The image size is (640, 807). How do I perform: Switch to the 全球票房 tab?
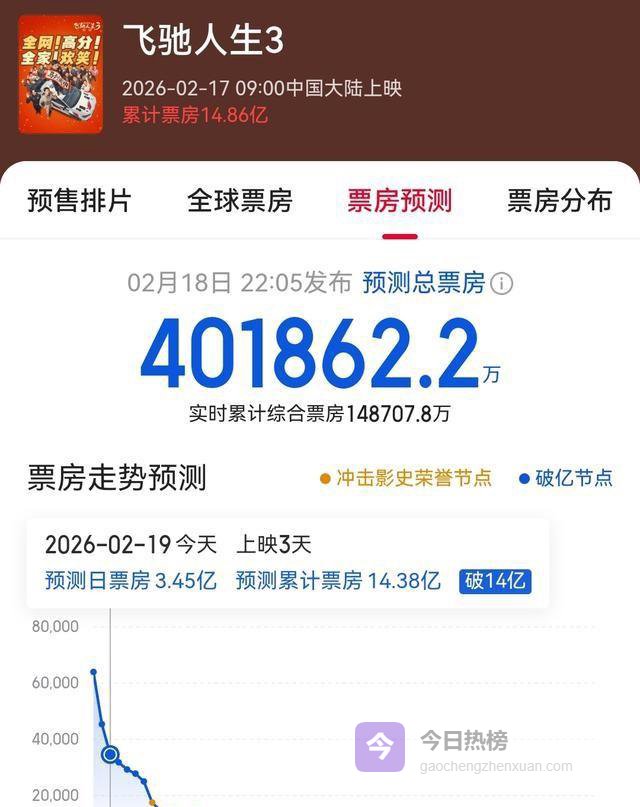click(x=239, y=201)
